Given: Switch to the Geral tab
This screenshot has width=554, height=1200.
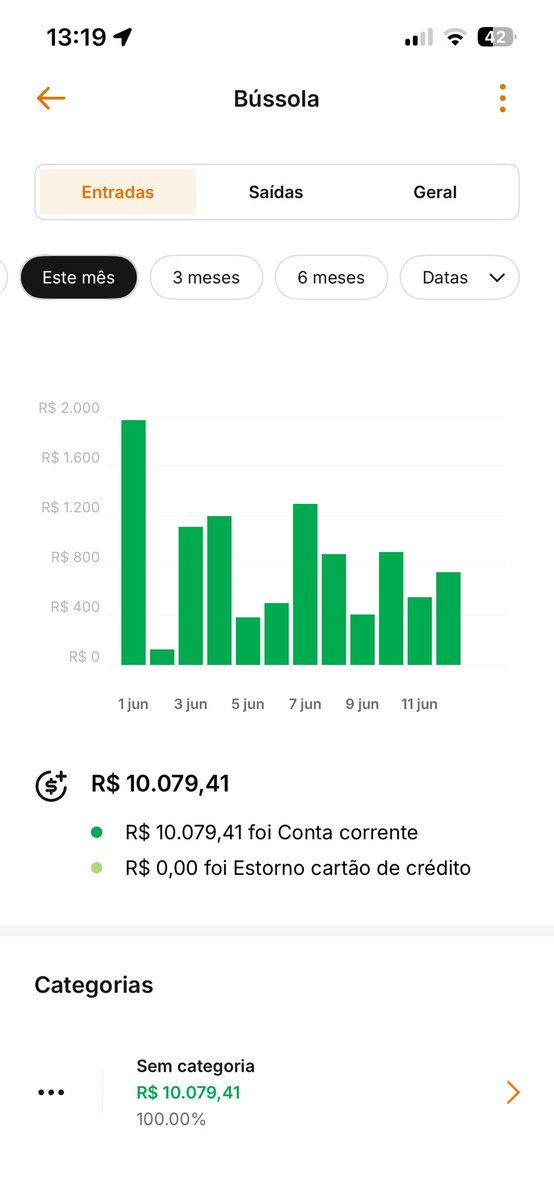Looking at the screenshot, I should (435, 192).
